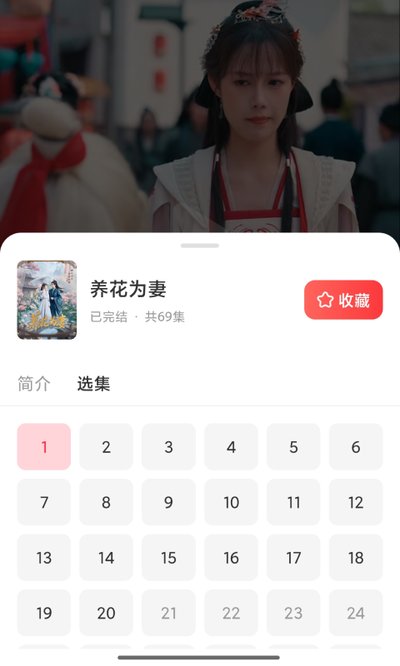Jump to episode 18
Image resolution: width=400 pixels, height=666 pixels.
[356, 557]
